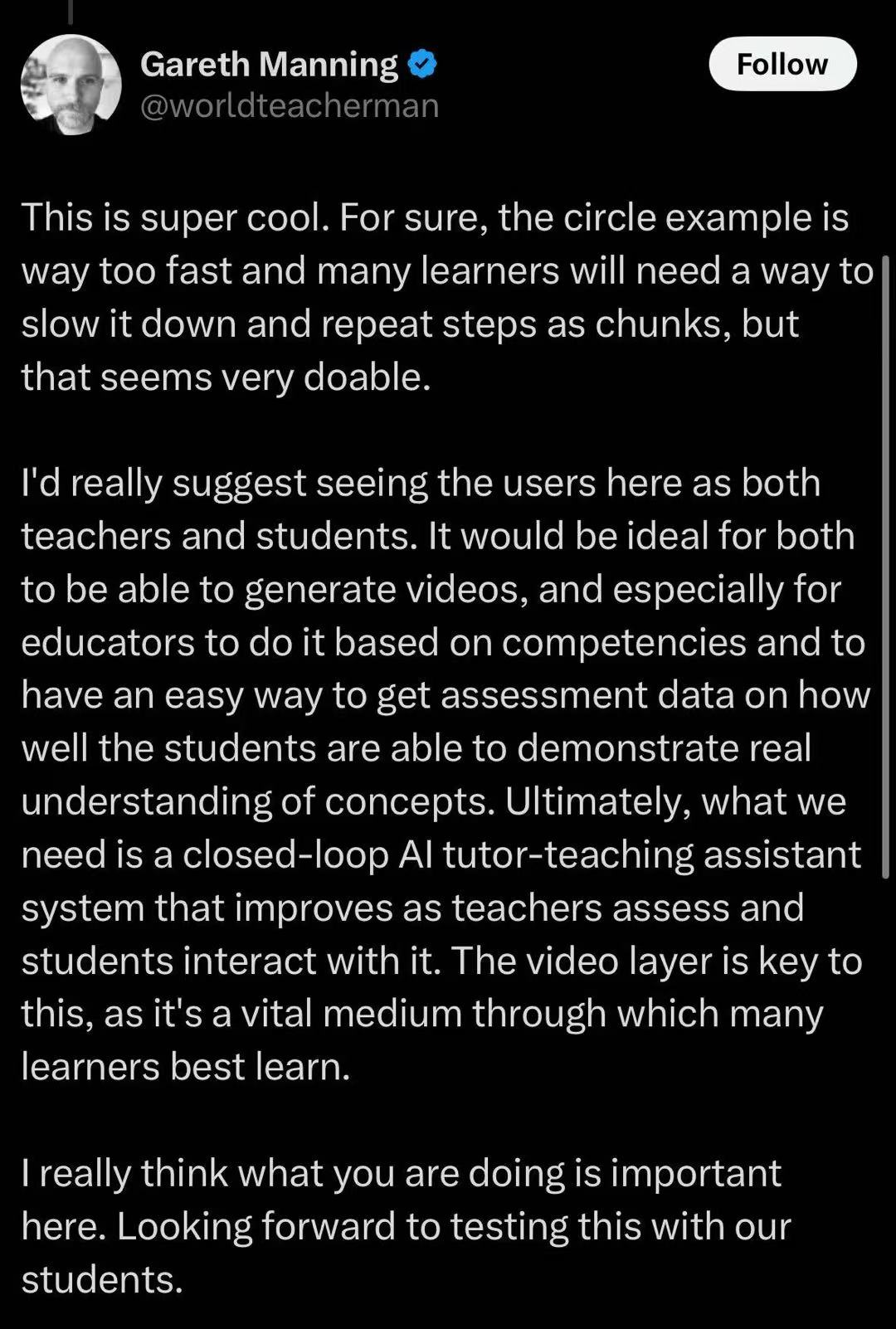Follow Gareth Manning
Image resolution: width=896 pixels, height=1329 pixels.
782,64
